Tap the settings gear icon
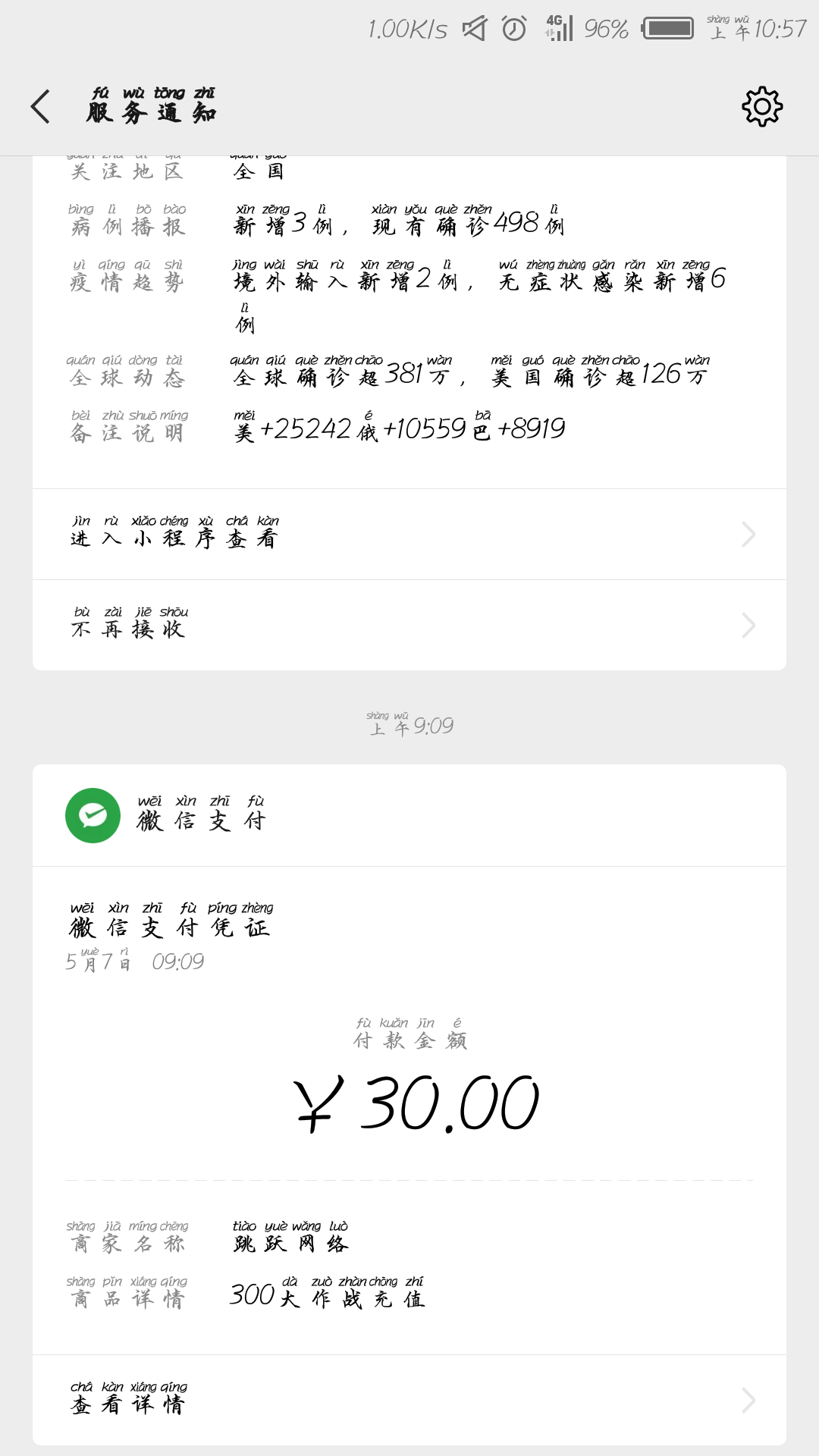This screenshot has width=819, height=1456. (761, 106)
